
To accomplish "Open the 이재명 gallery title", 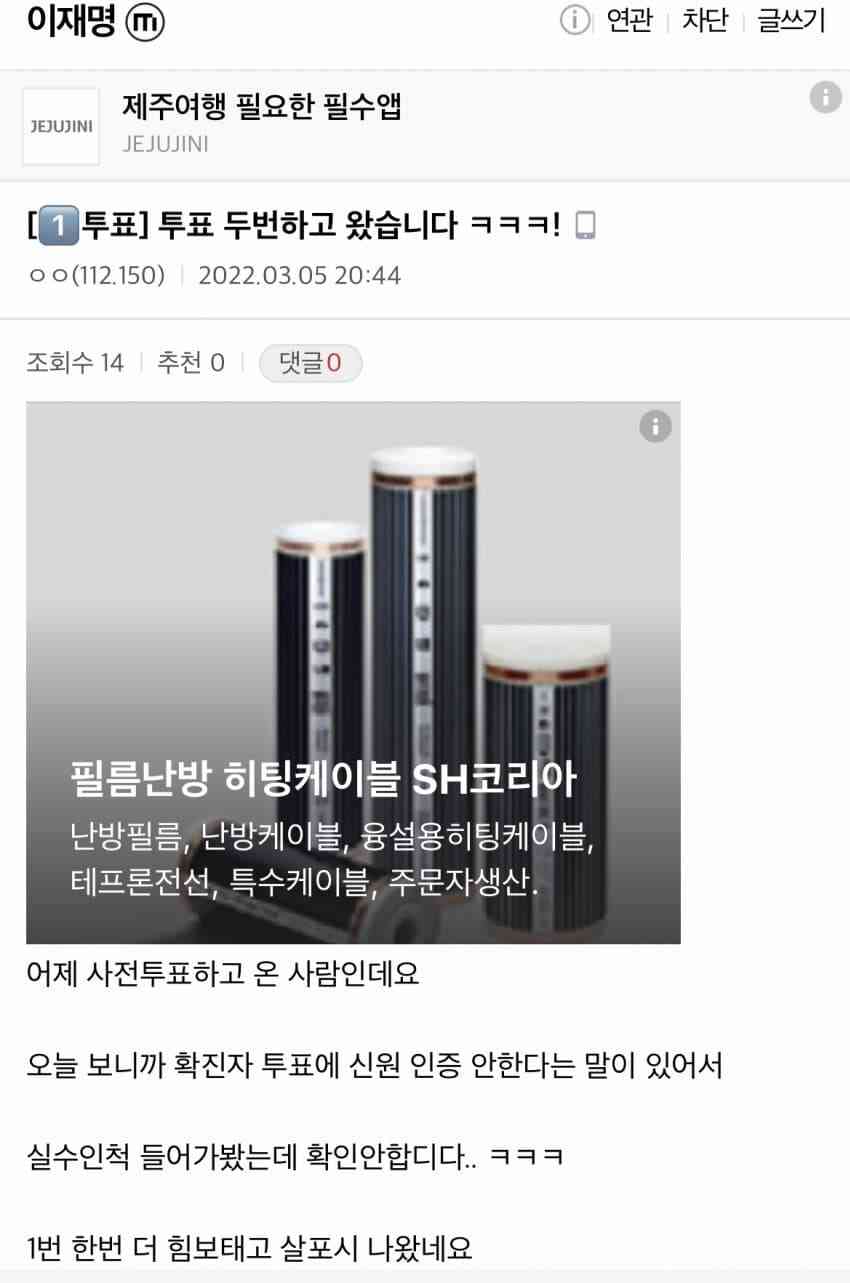I will coord(72,20).
